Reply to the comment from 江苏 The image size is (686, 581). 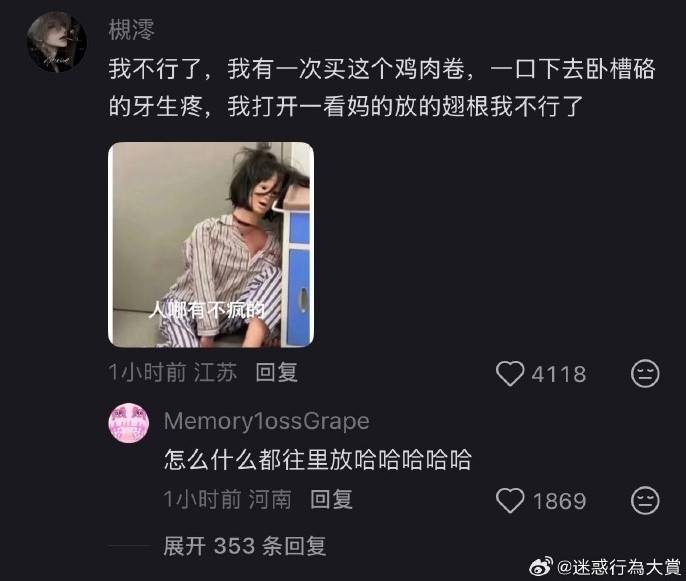click(x=276, y=372)
